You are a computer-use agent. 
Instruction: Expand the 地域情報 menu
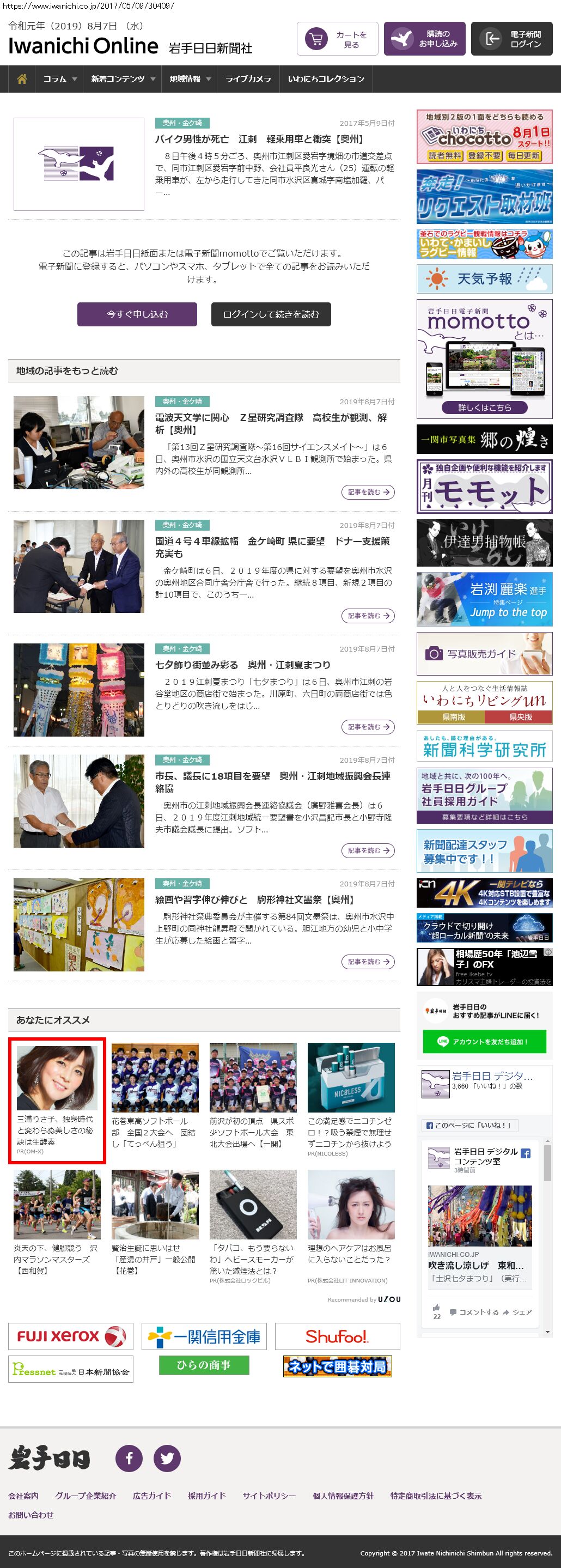(189, 79)
